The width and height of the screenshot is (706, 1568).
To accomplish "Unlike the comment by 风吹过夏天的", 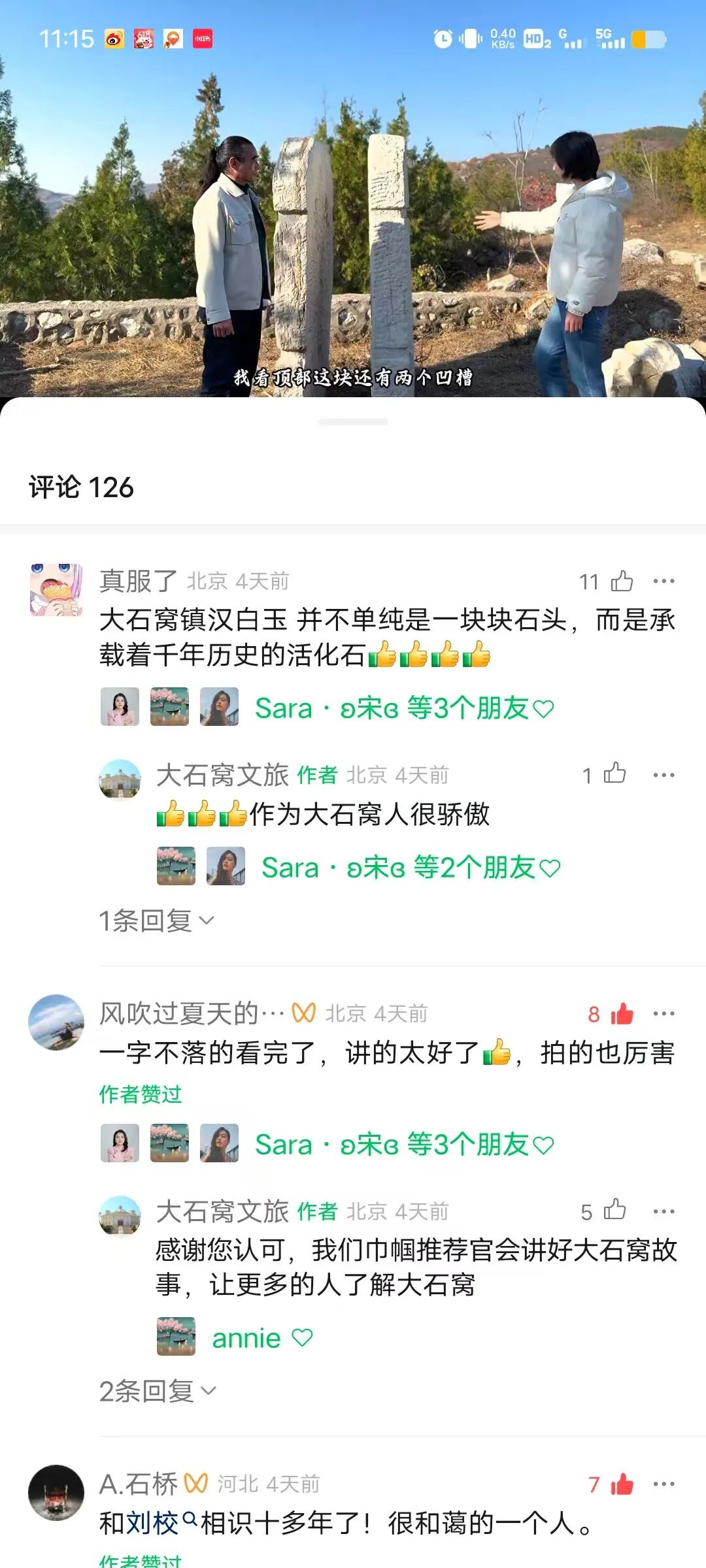I will pyautogui.click(x=621, y=1014).
